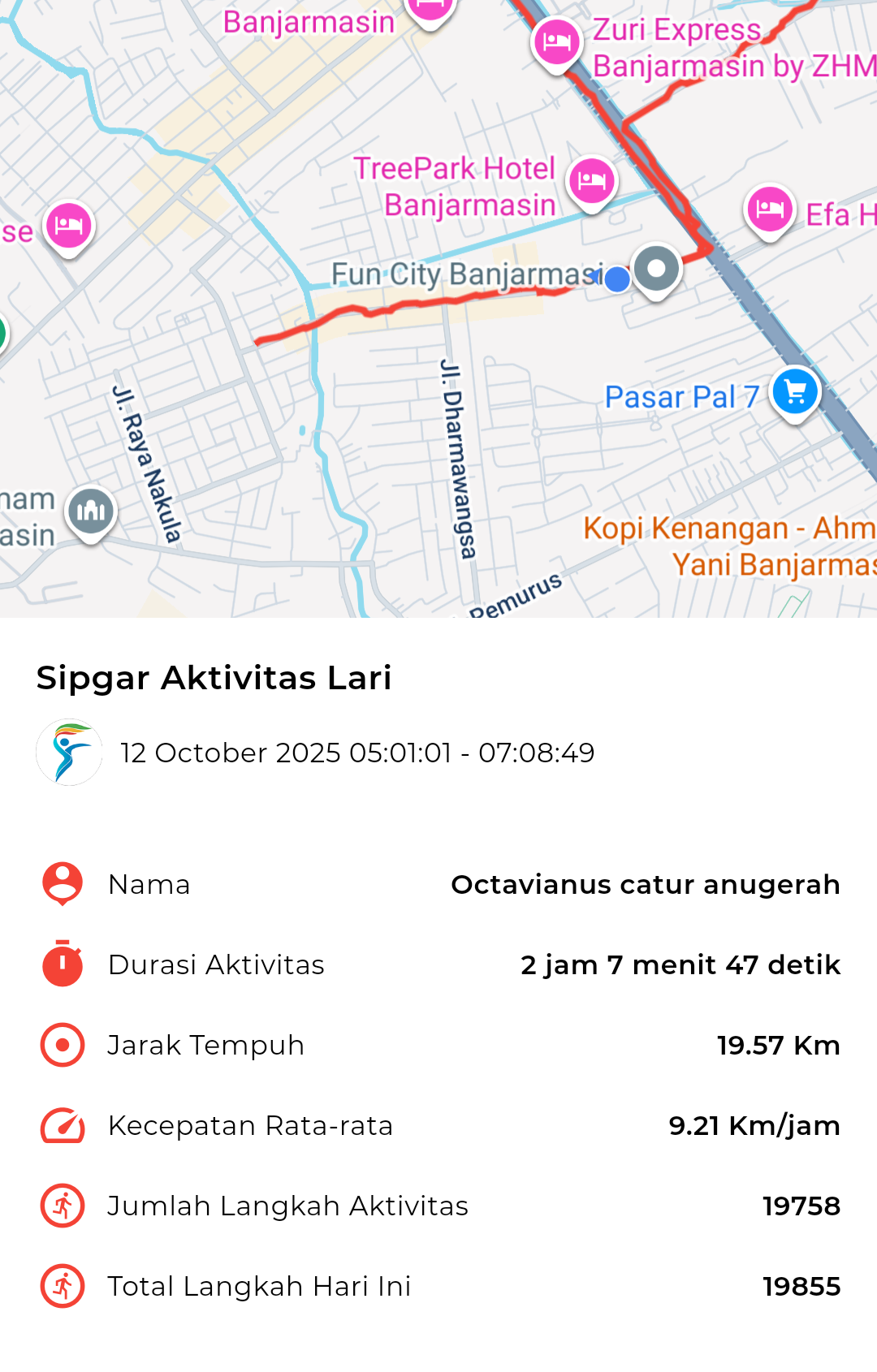
Task: Tap the gray museum pin on map
Action: pyautogui.click(x=91, y=511)
